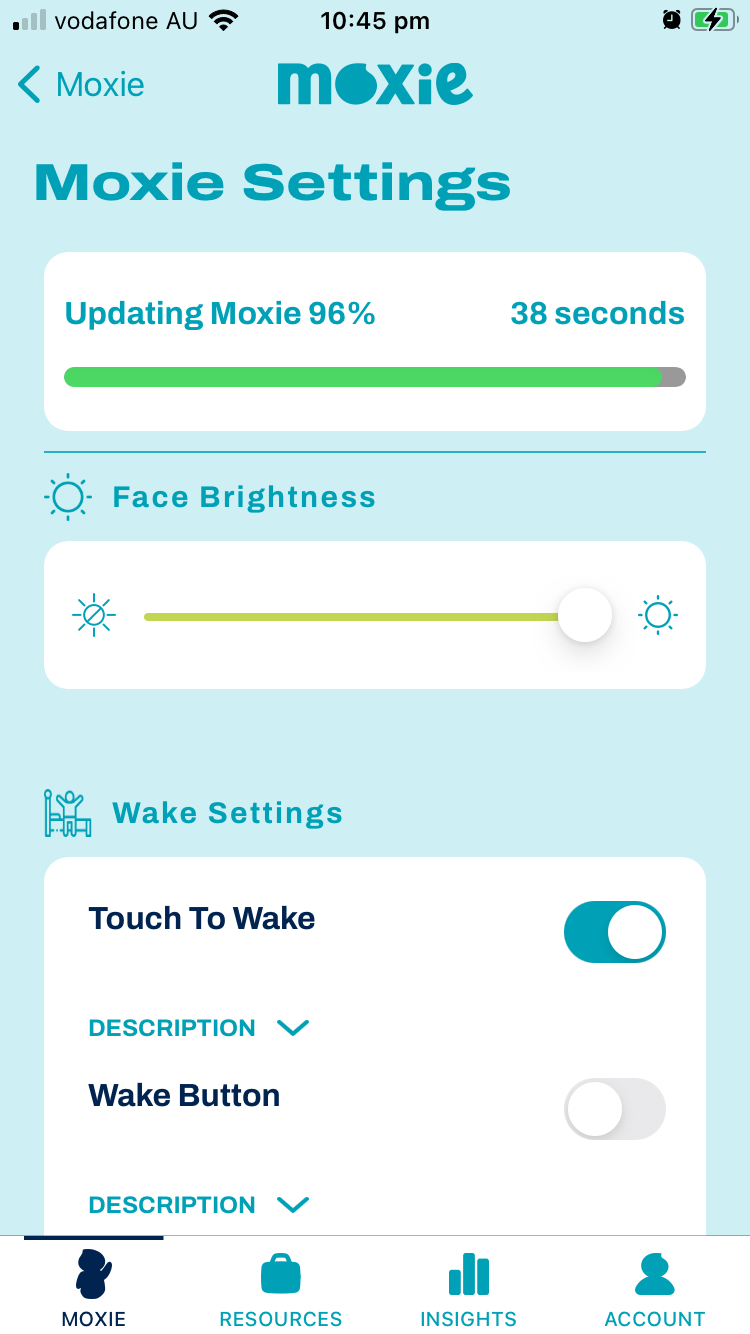This screenshot has height=1334, width=750.
Task: Select the Moxie tab
Action: point(94,1289)
